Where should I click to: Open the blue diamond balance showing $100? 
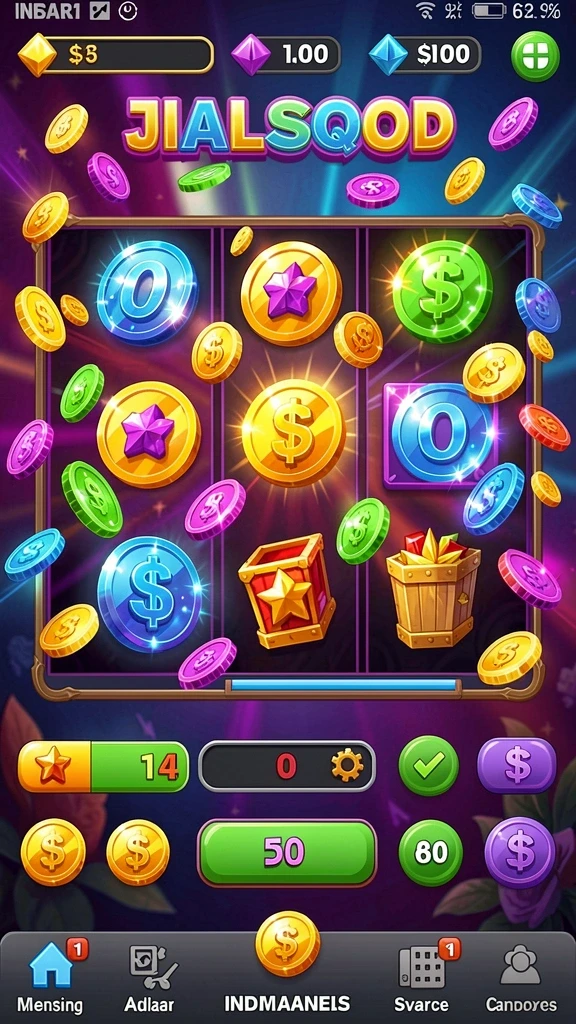coord(424,55)
